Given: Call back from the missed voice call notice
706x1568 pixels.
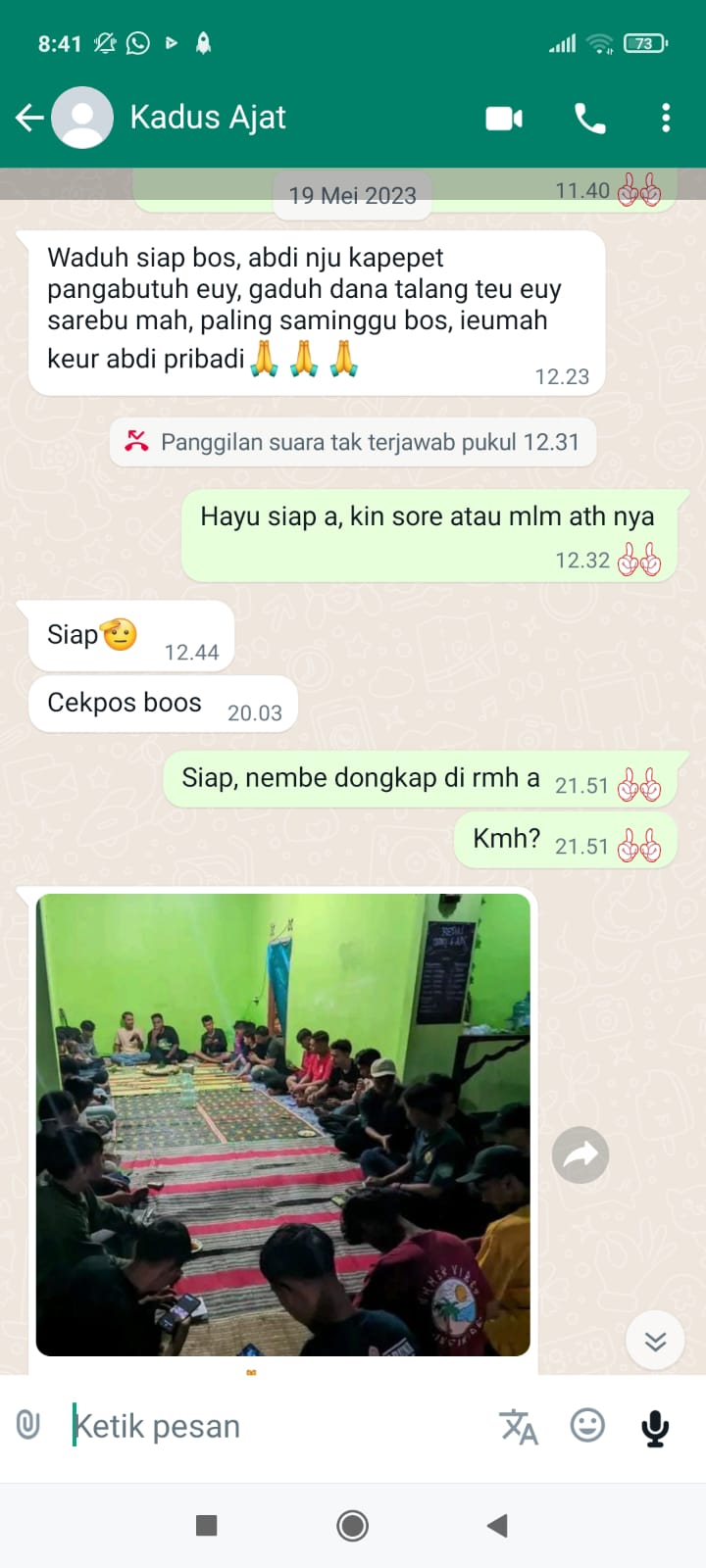Looking at the screenshot, I should [x=353, y=442].
